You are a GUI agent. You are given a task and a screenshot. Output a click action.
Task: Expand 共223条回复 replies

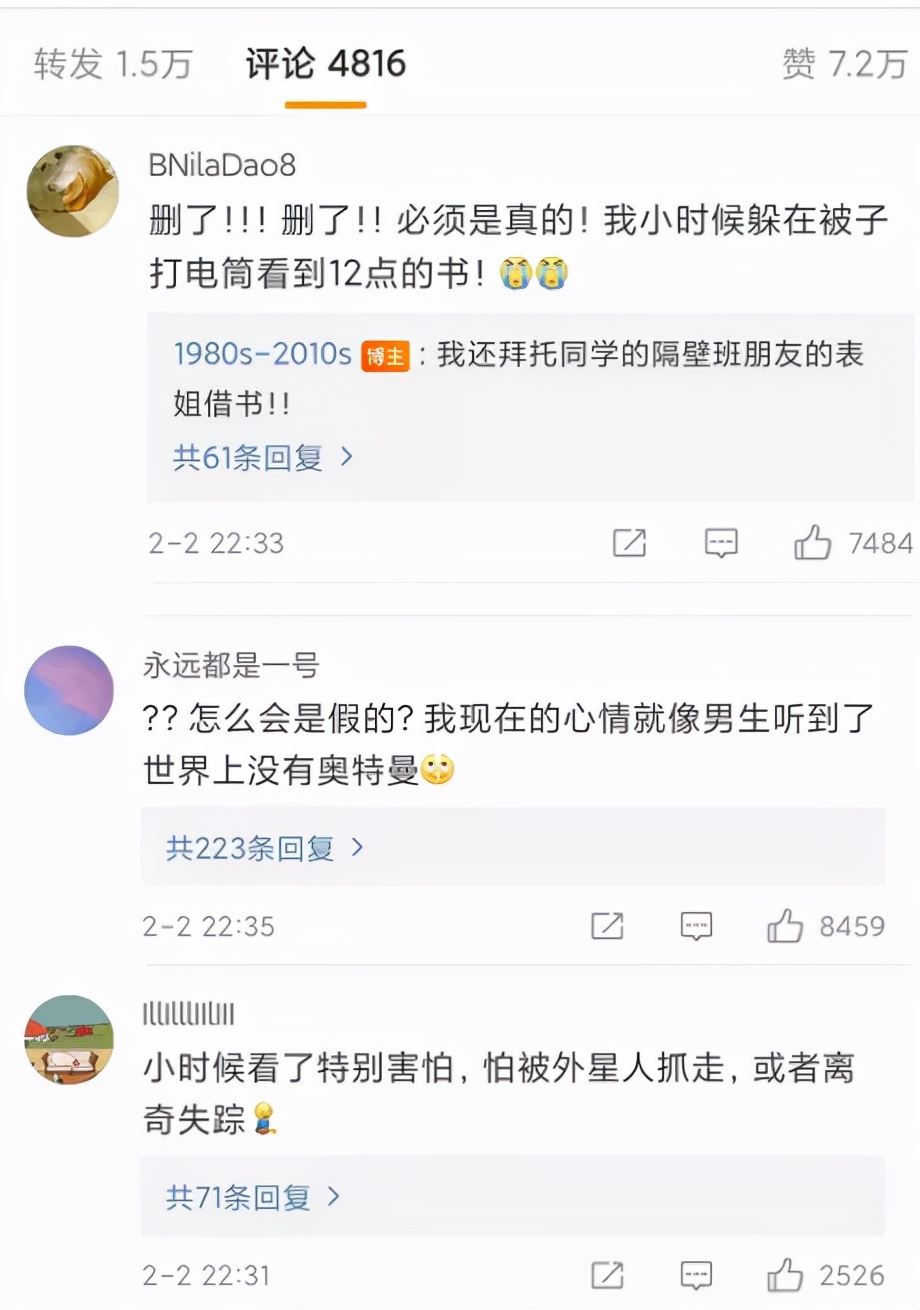264,848
